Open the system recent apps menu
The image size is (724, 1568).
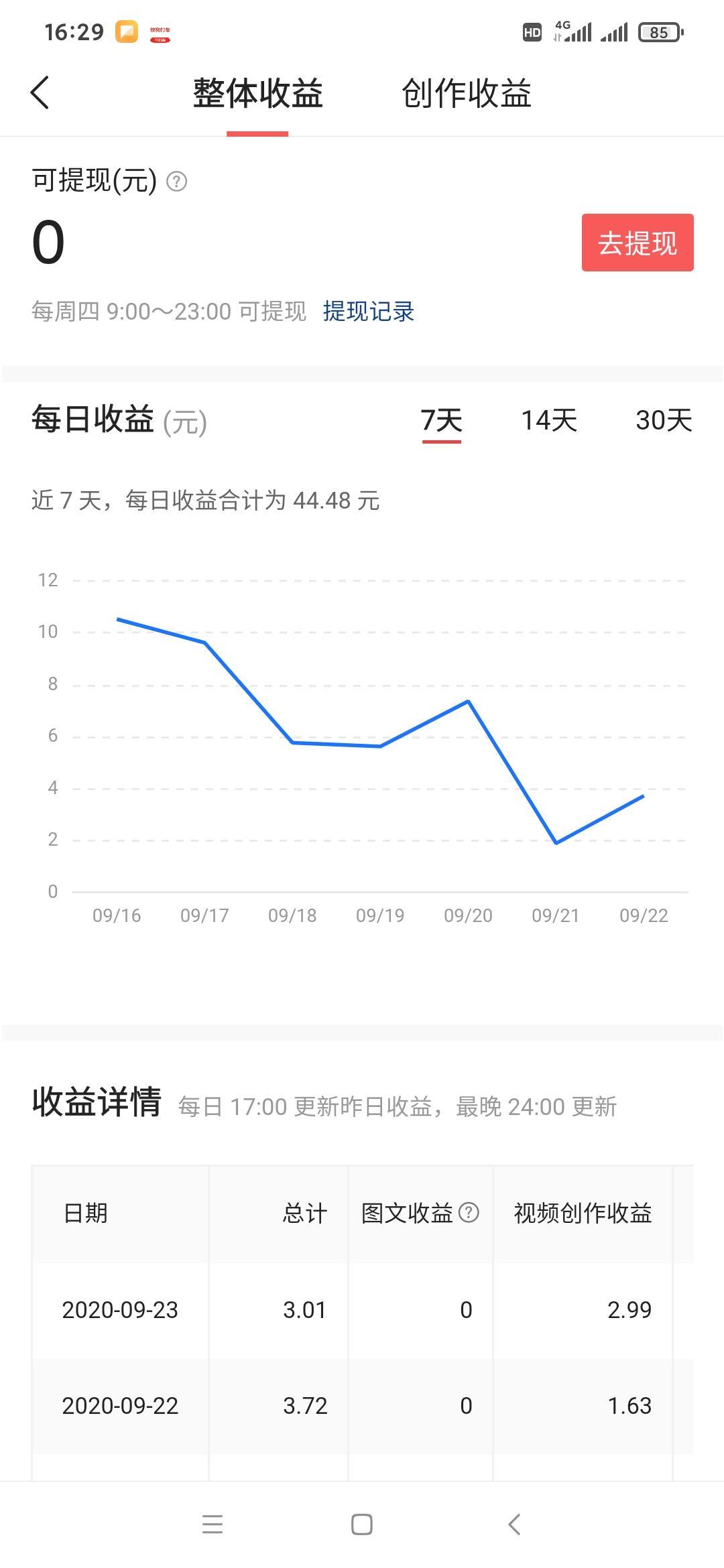213,1524
